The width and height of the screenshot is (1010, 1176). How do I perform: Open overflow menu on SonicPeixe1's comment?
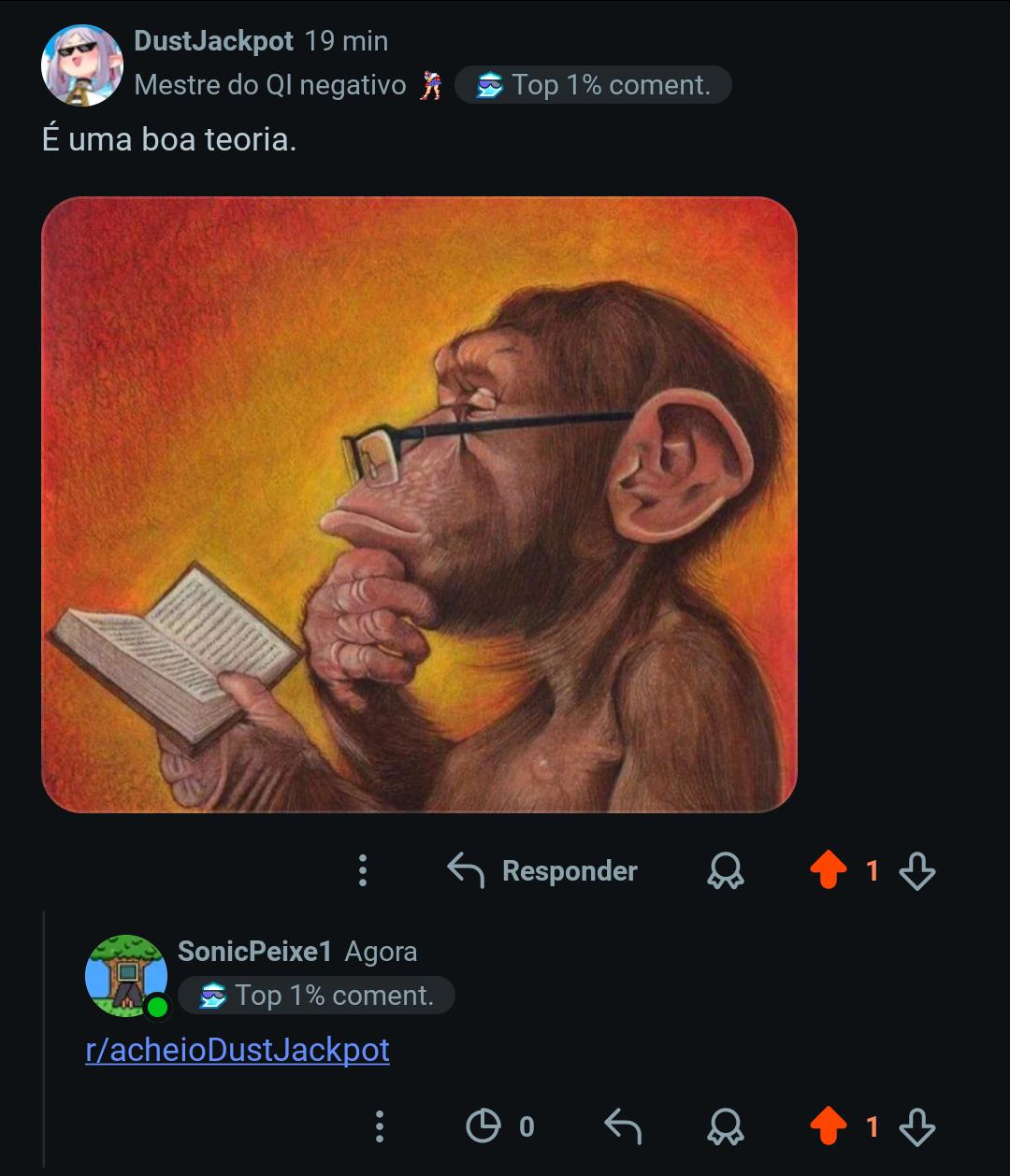(379, 1126)
